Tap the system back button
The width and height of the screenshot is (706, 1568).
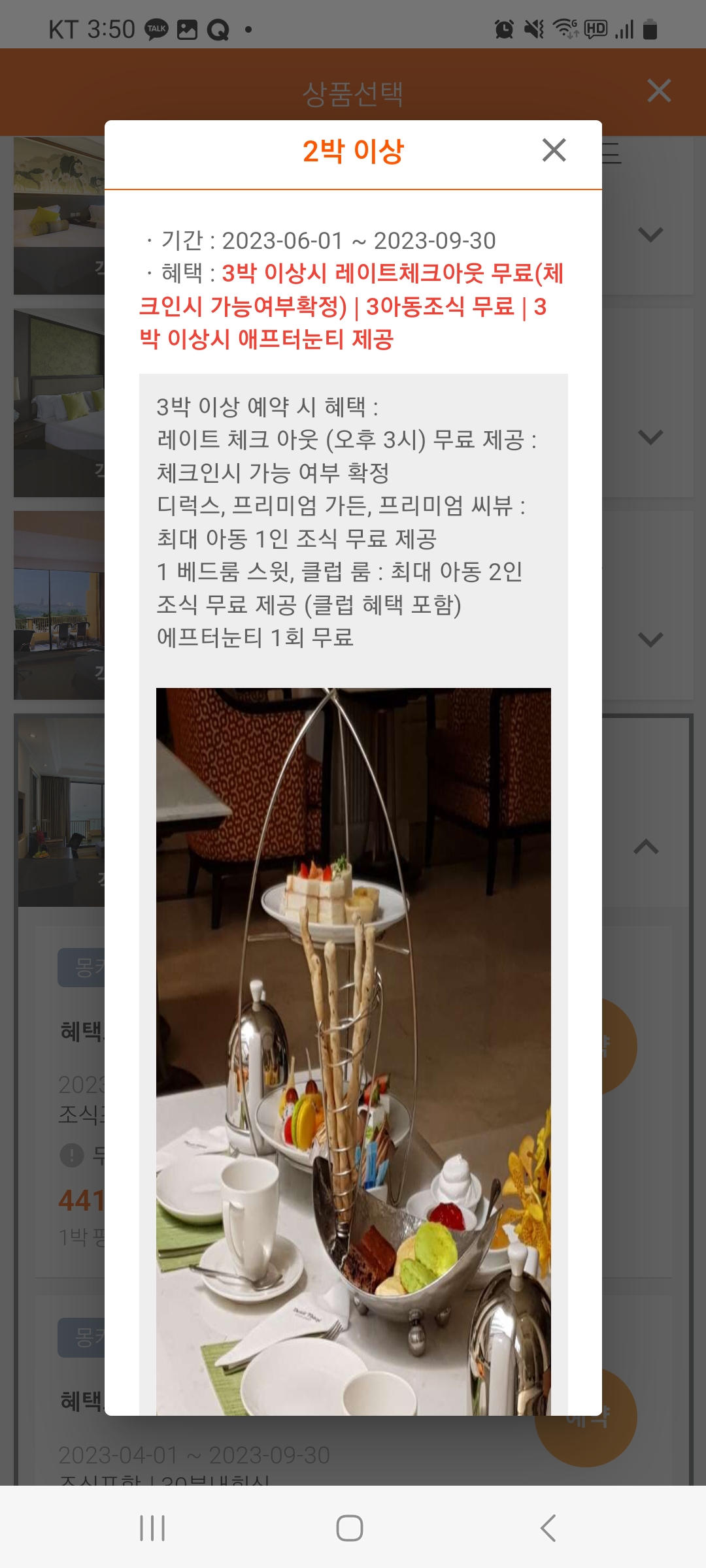[x=548, y=1528]
